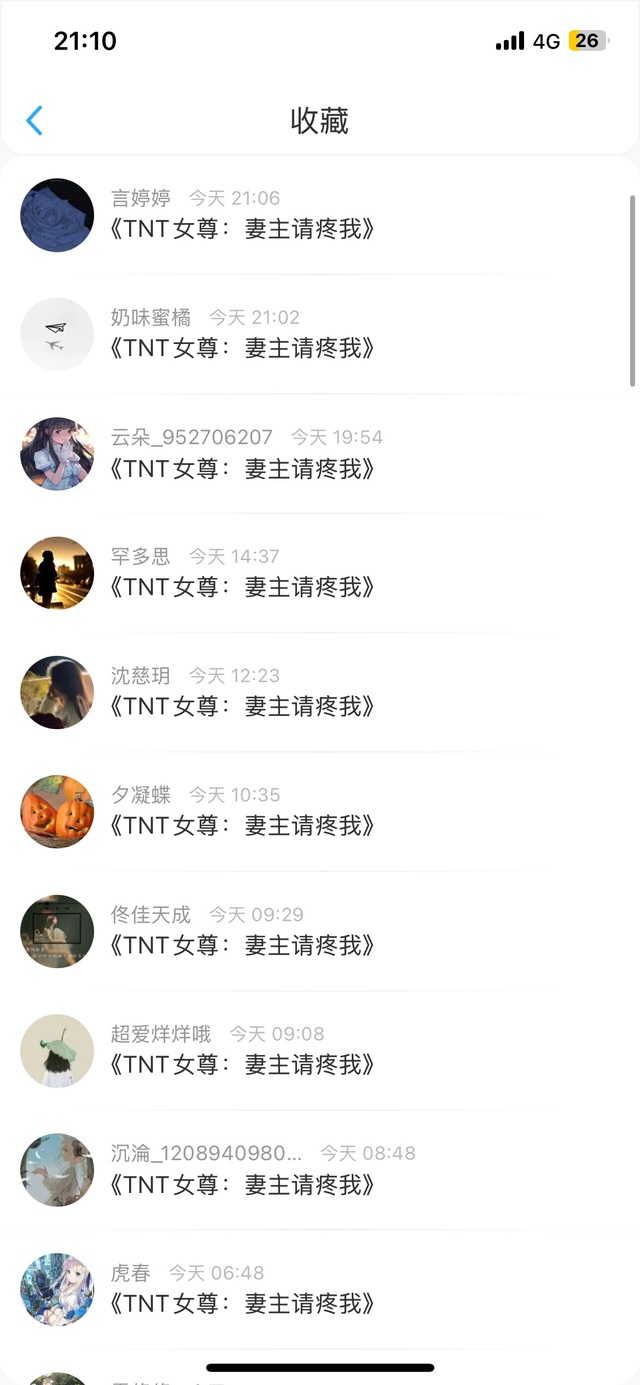The height and width of the screenshot is (1385, 640).
Task: Go back from the 收藏 page
Action: click(x=34, y=121)
